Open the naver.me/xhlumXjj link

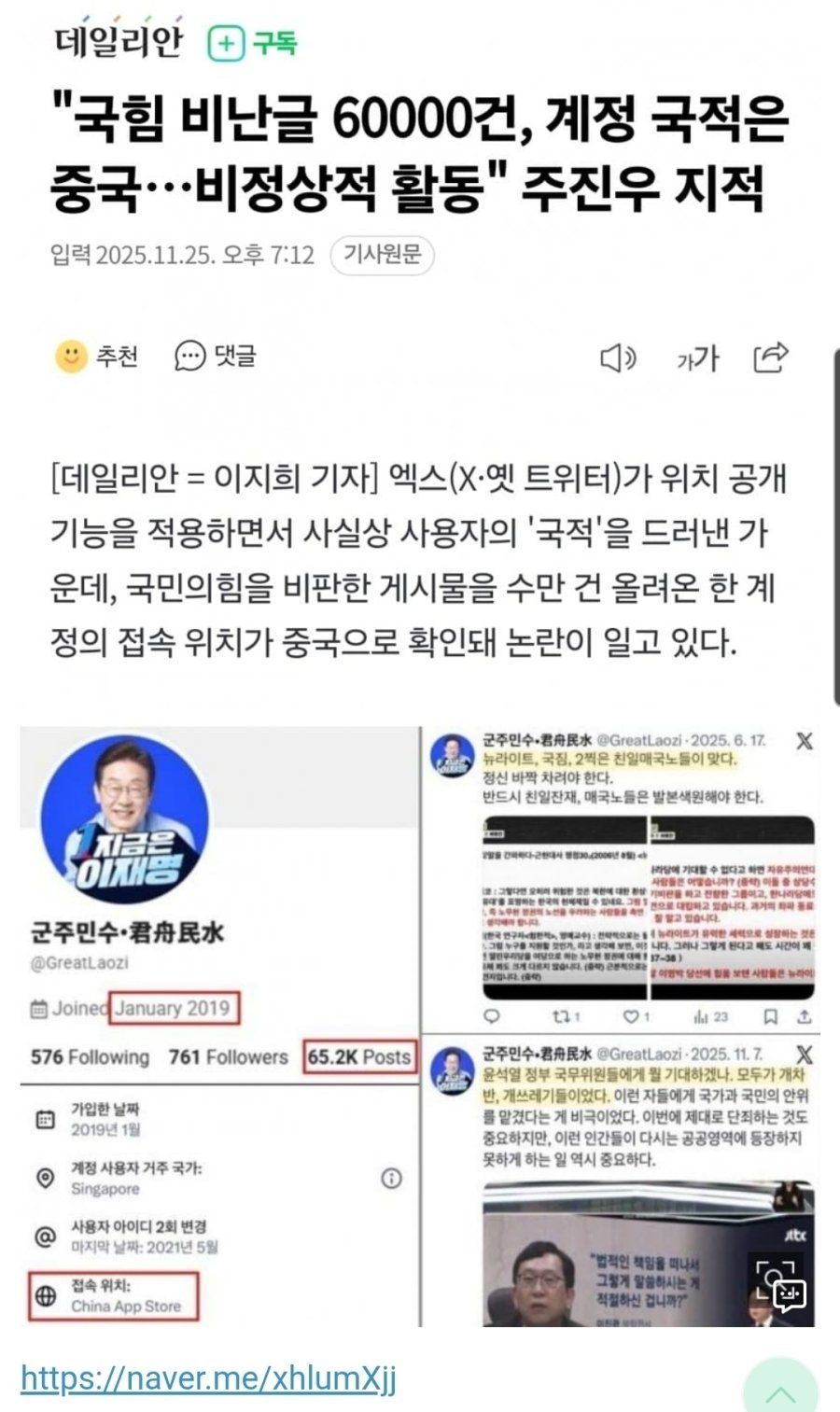click(x=208, y=1377)
